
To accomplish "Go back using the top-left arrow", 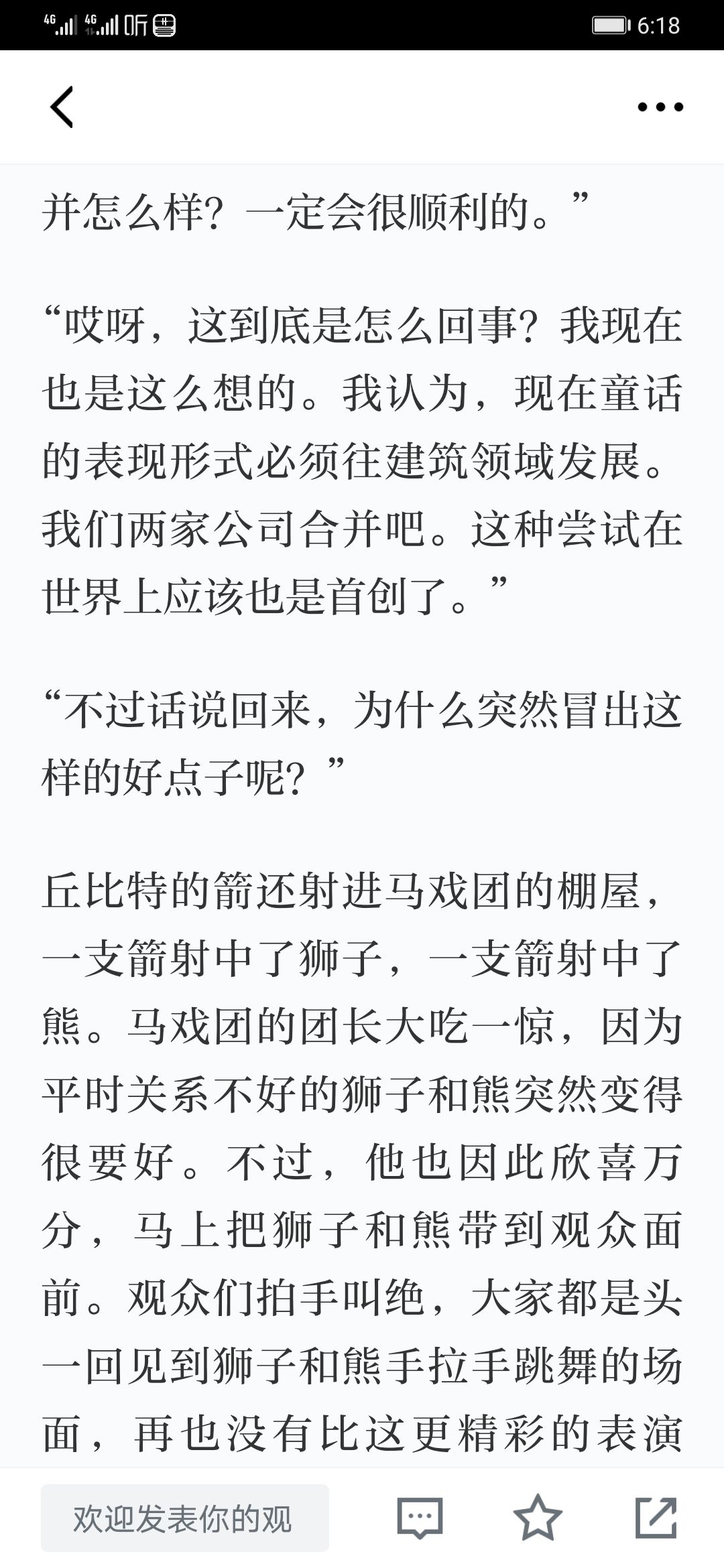I will click(62, 107).
